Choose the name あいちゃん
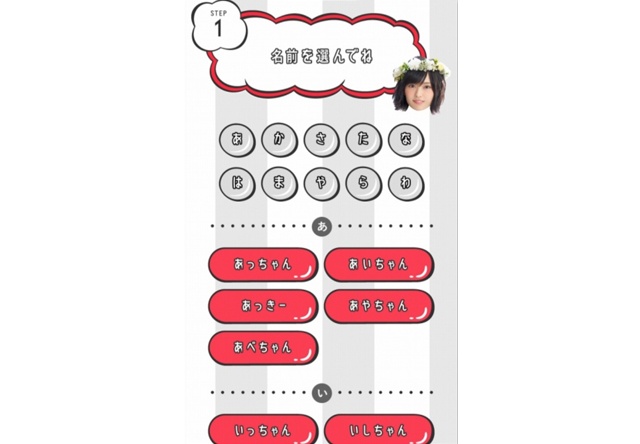The height and width of the screenshot is (444, 640). [x=378, y=265]
